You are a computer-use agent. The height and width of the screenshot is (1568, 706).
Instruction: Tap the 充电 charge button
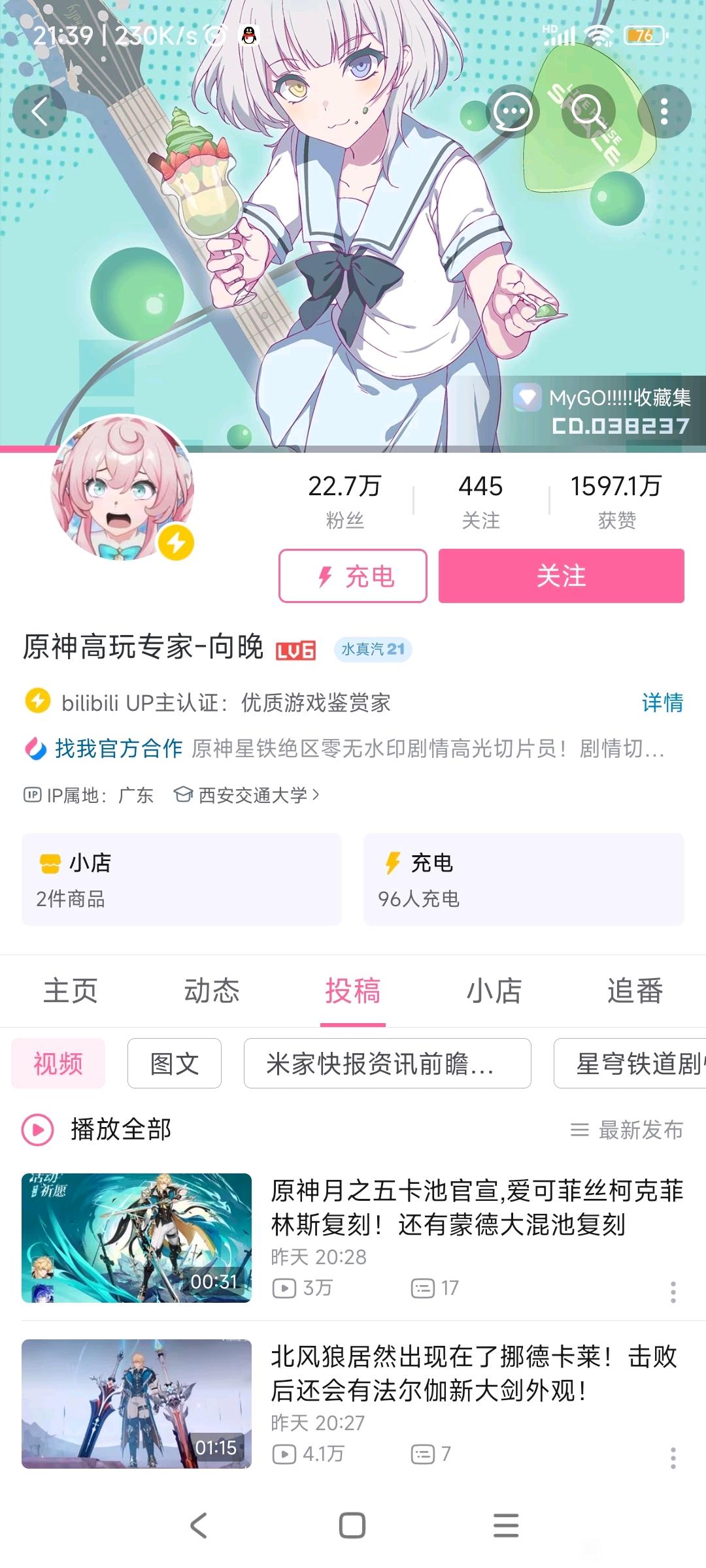[x=353, y=576]
